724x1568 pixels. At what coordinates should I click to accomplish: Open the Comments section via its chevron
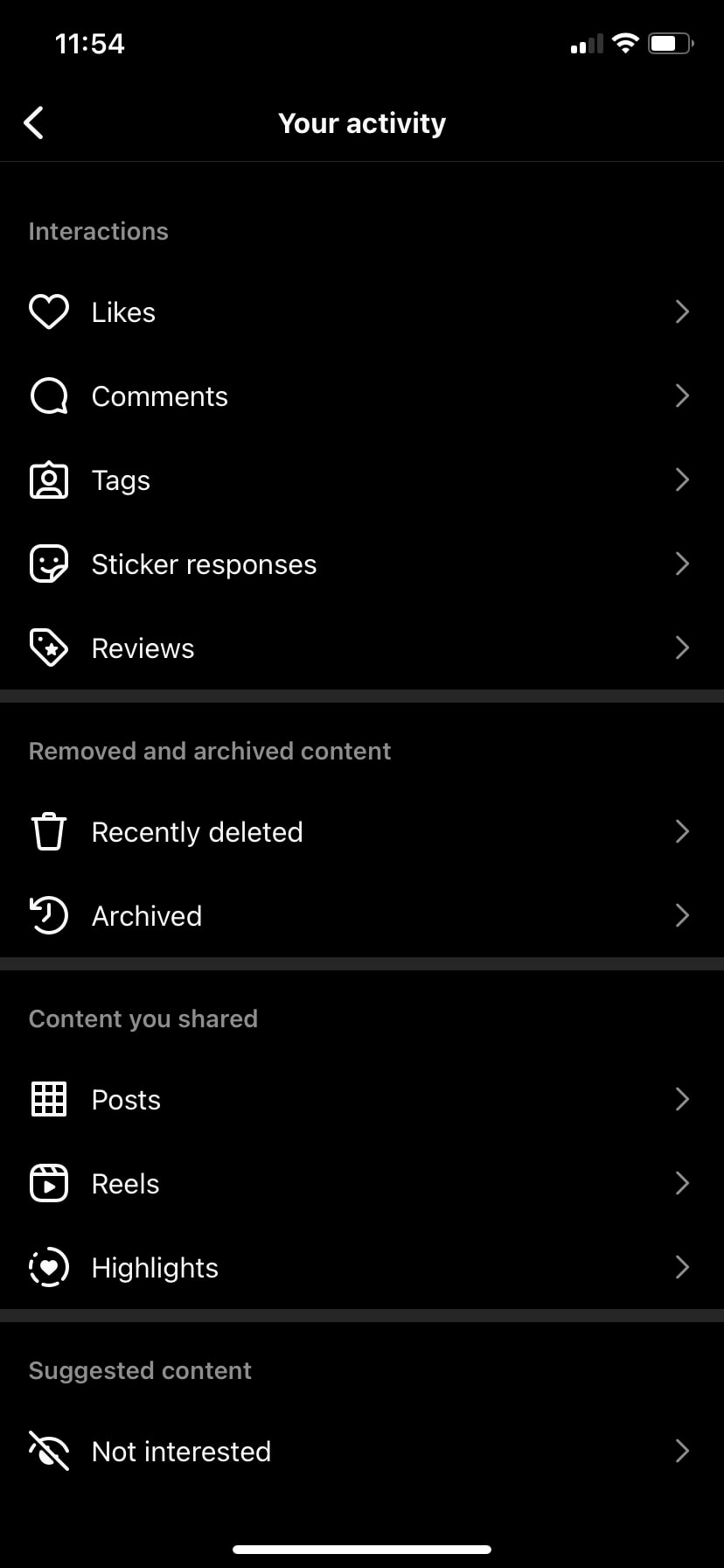coord(682,395)
